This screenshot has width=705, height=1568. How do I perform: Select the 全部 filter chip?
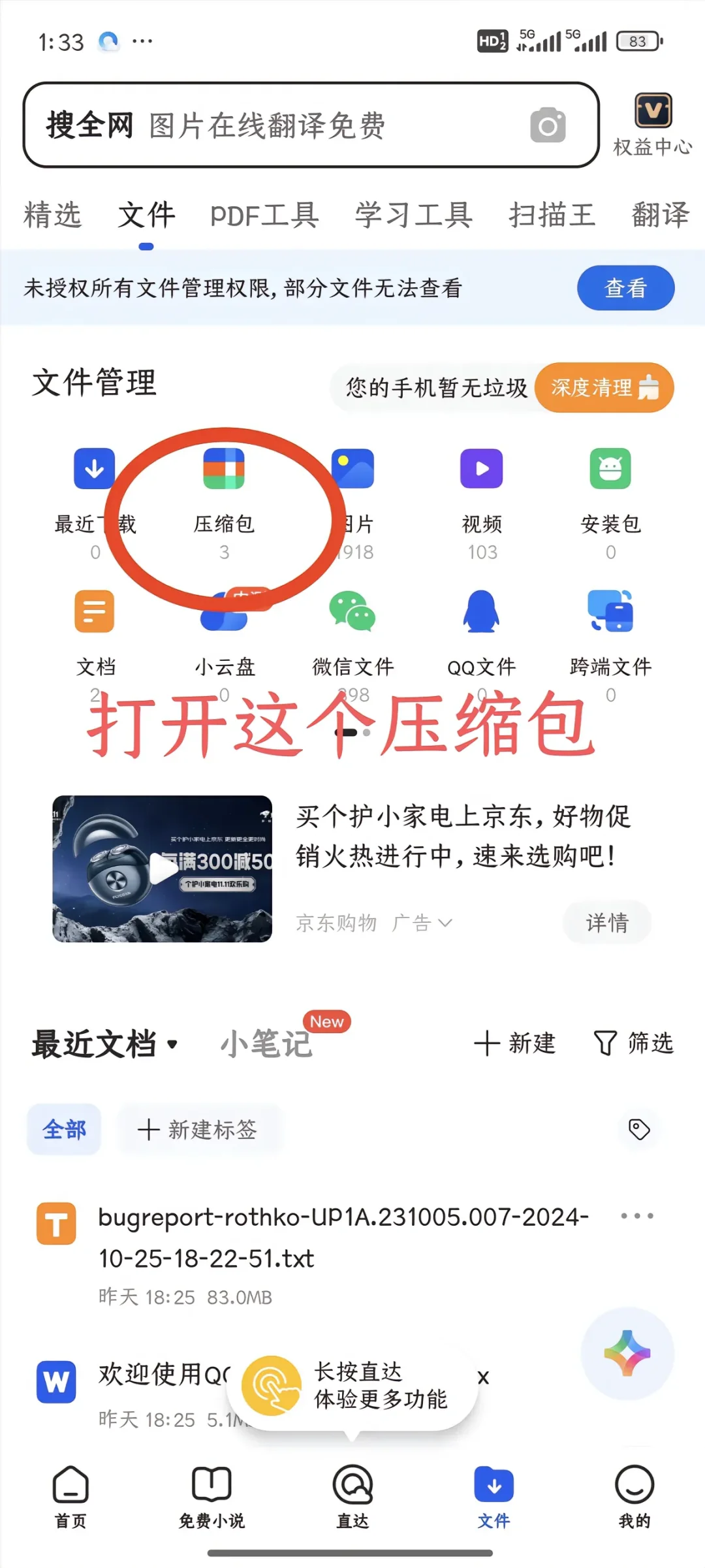tap(63, 1129)
